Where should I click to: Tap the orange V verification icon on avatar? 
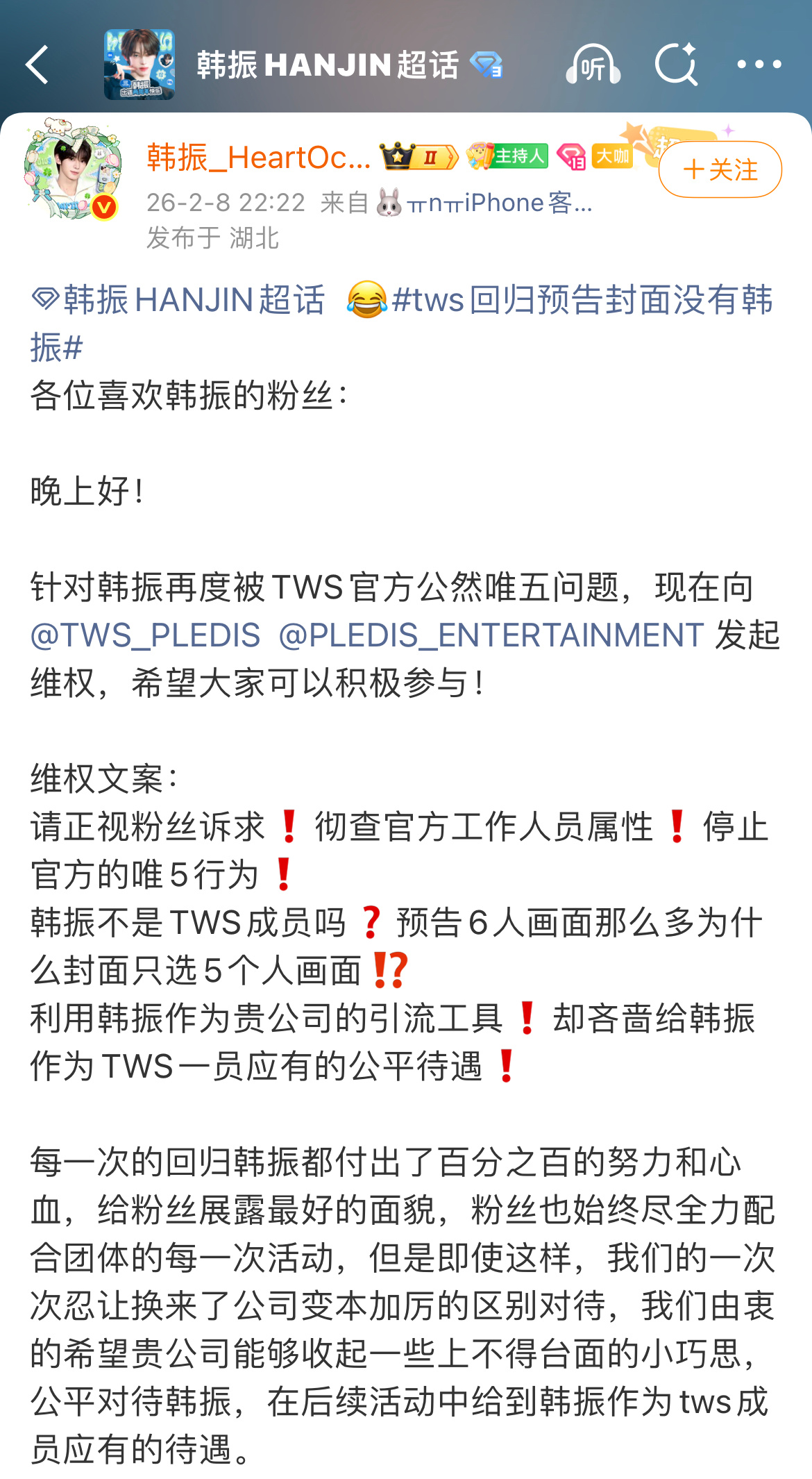click(105, 206)
